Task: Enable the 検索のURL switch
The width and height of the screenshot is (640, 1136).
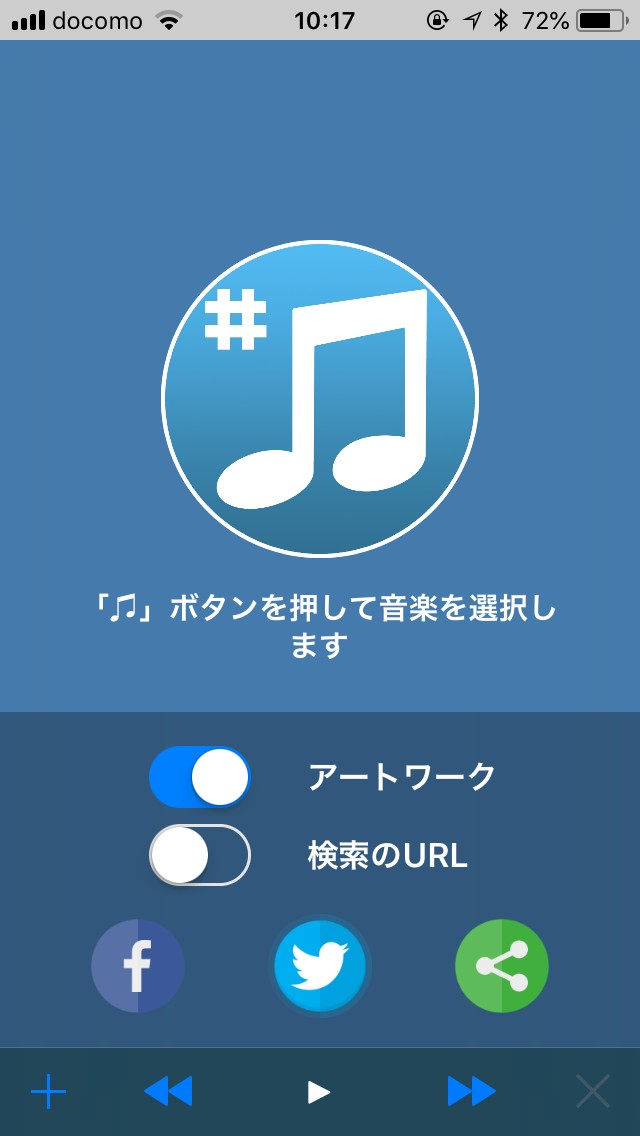Action: 199,855
